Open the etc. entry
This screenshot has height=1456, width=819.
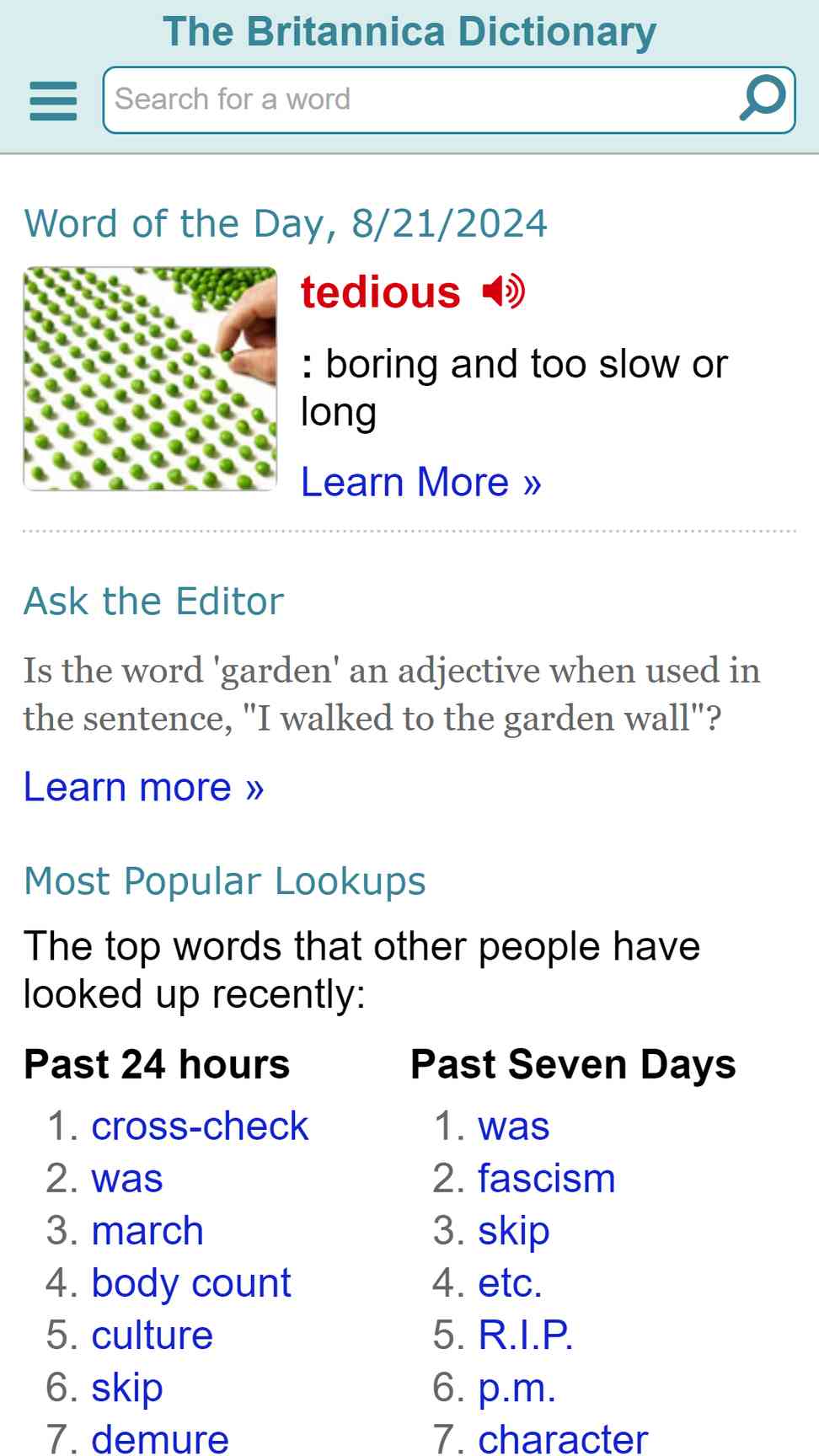pyautogui.click(x=510, y=1282)
